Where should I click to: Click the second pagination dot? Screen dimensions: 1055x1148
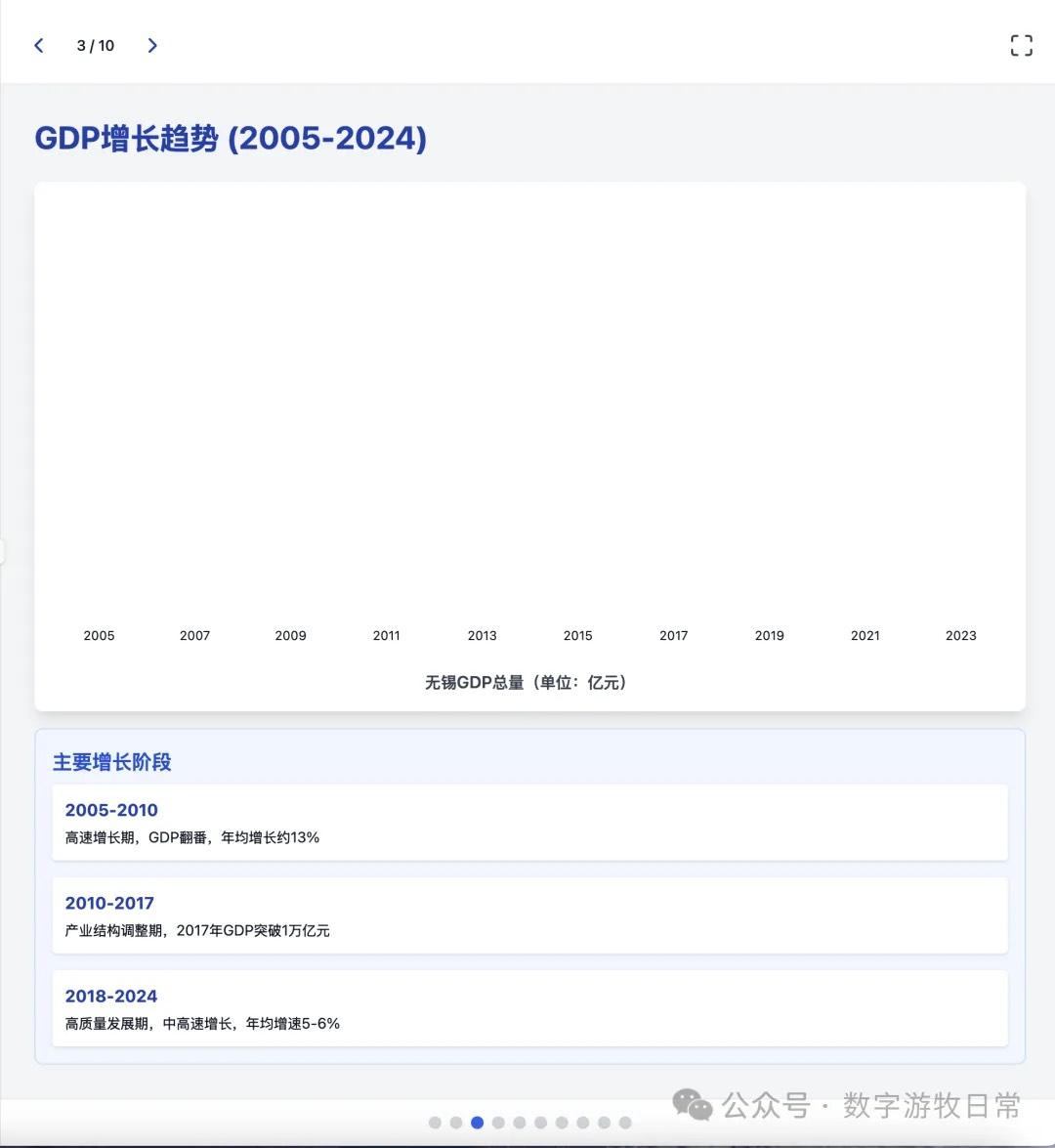(x=456, y=1122)
